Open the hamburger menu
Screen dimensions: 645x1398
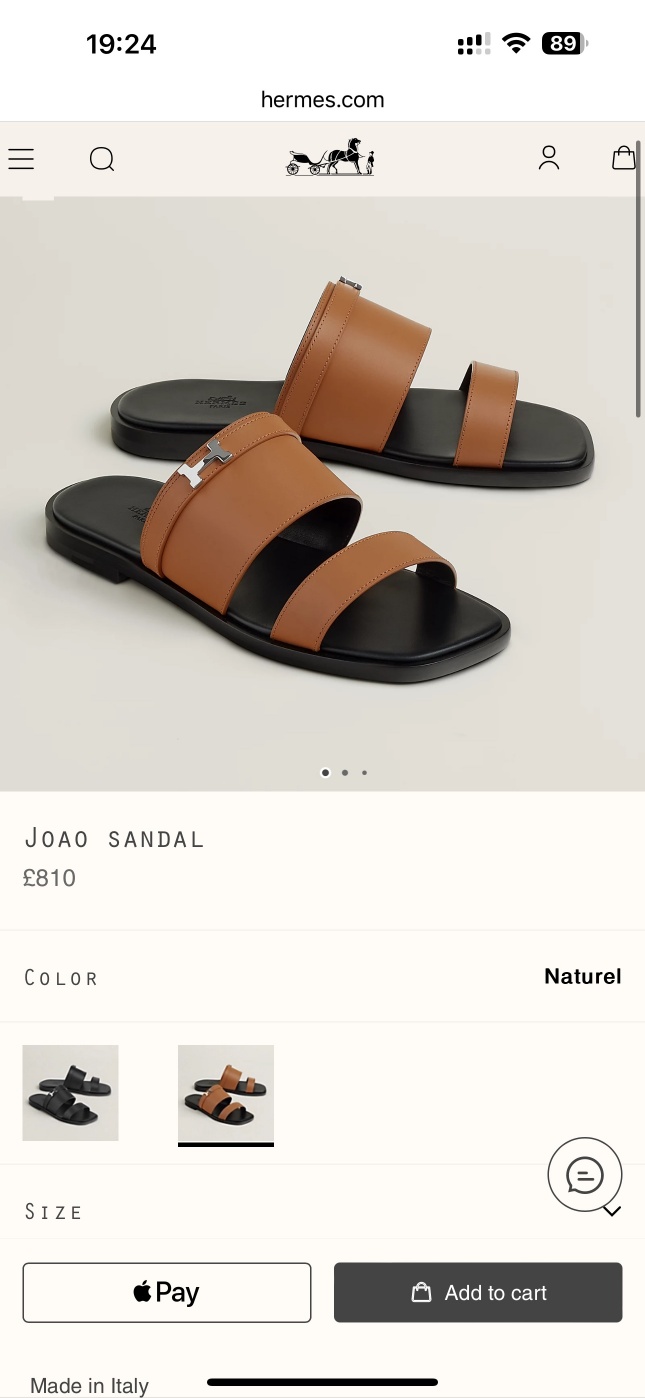click(21, 159)
